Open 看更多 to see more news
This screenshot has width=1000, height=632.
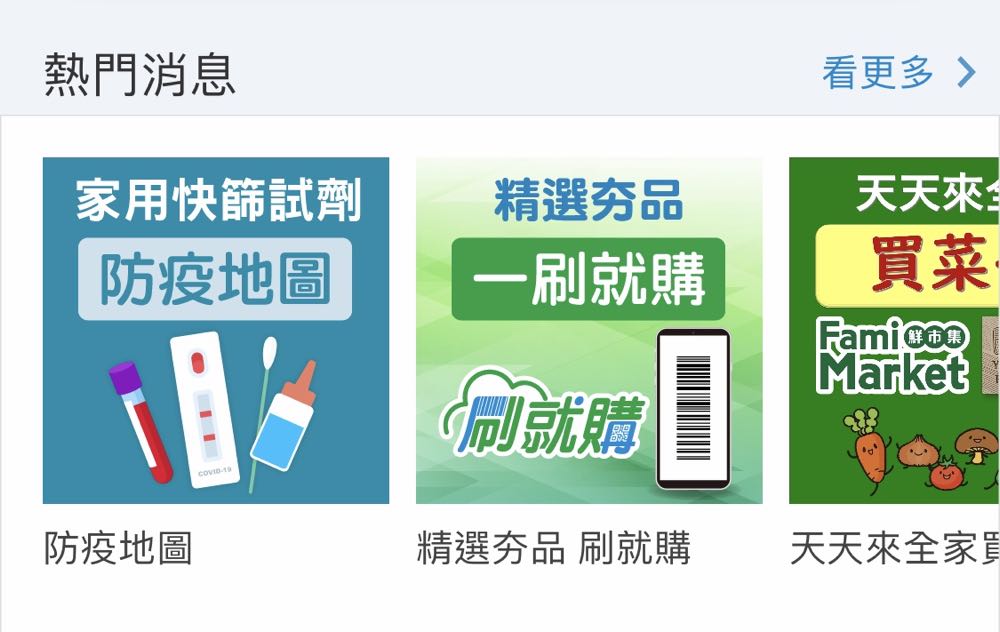(897, 73)
